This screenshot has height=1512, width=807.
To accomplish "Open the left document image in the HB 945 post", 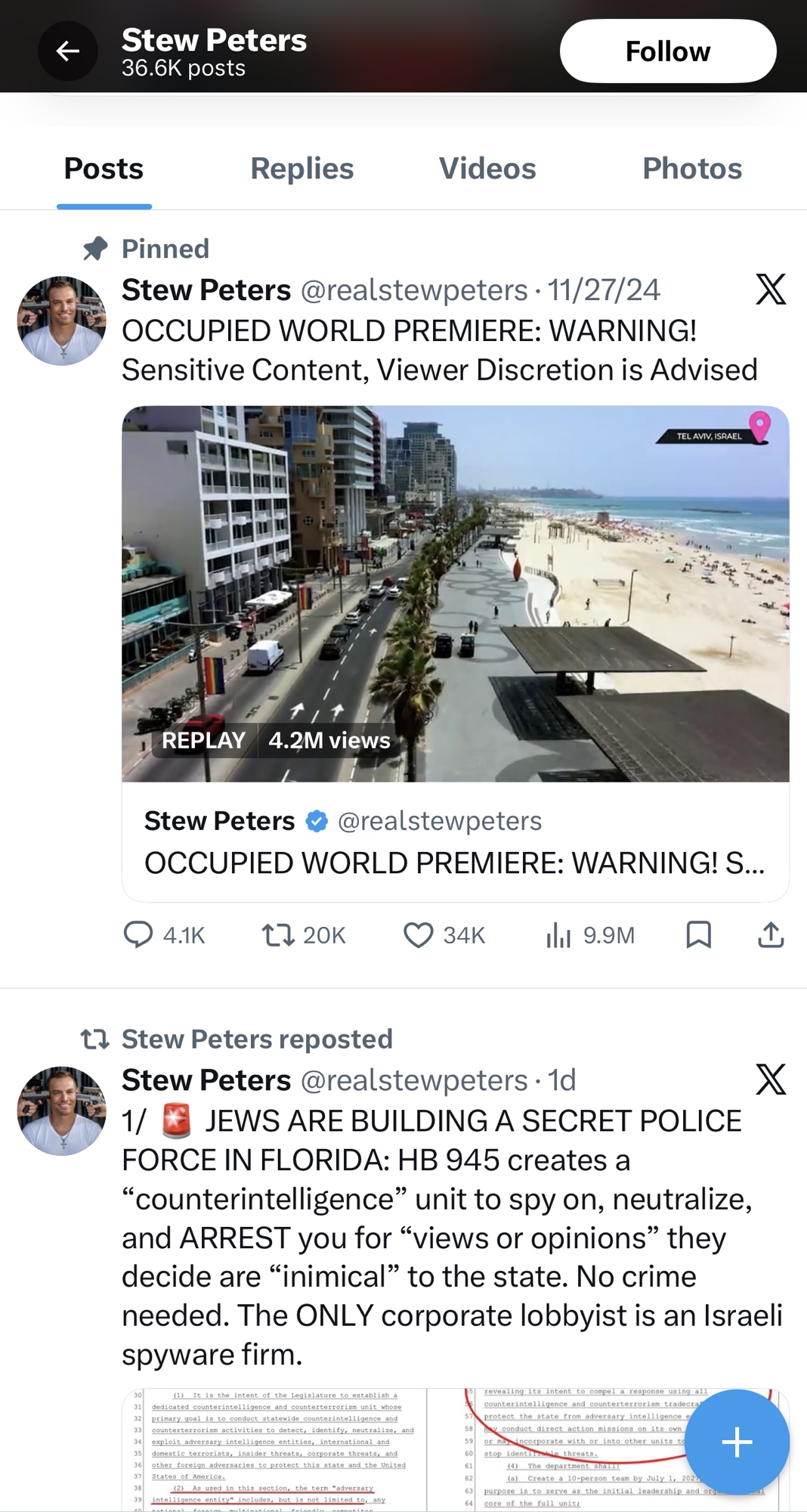I will point(274,1448).
